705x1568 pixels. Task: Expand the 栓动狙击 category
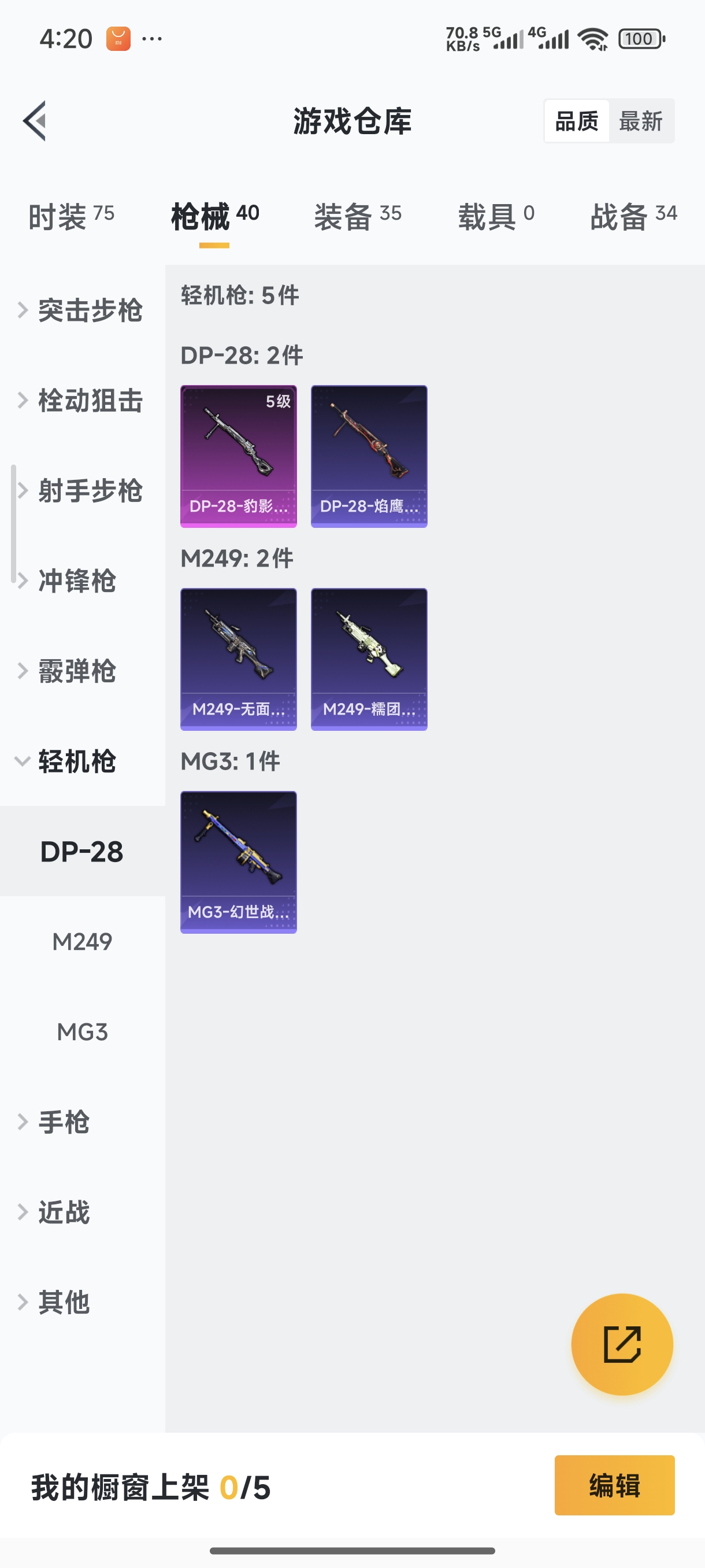click(81, 401)
